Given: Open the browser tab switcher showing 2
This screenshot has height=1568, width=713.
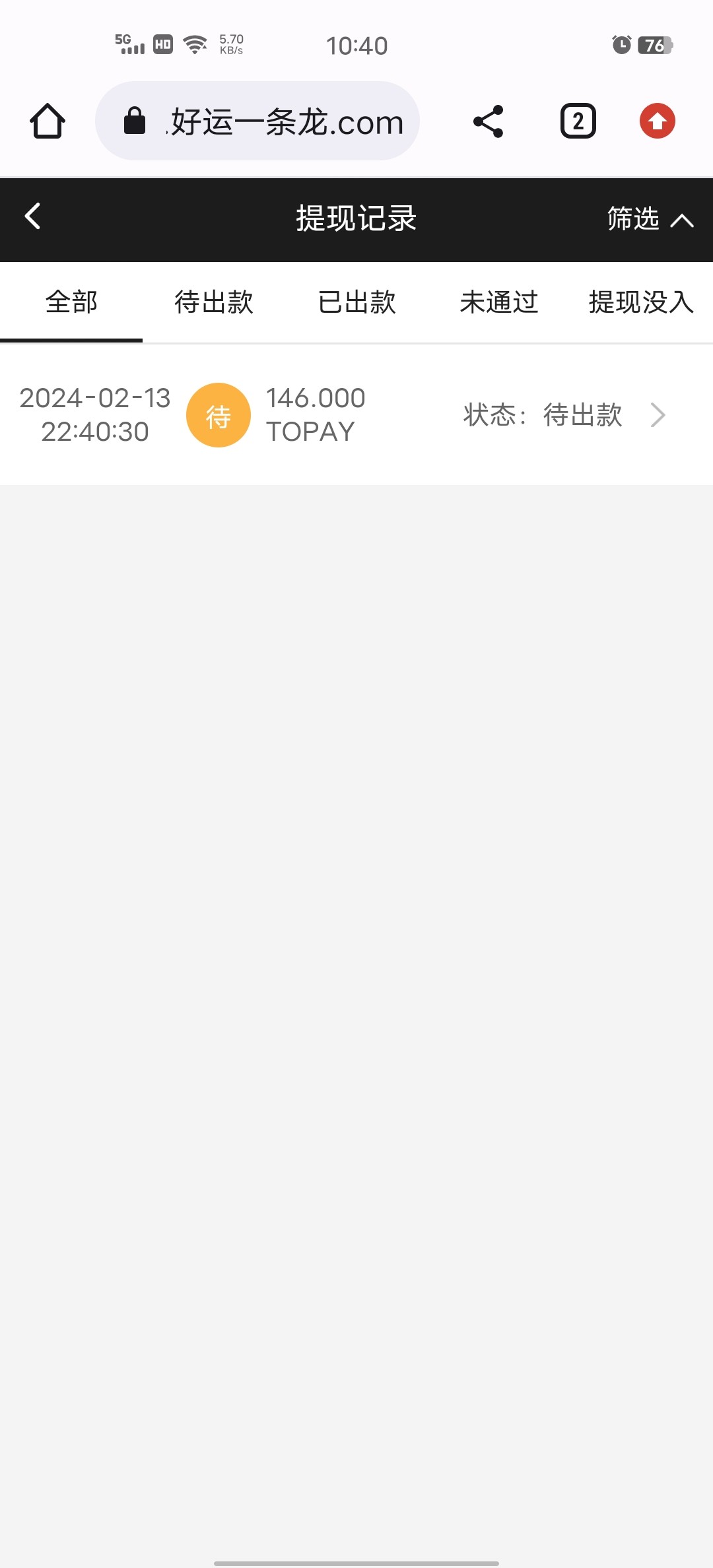Looking at the screenshot, I should 578,121.
